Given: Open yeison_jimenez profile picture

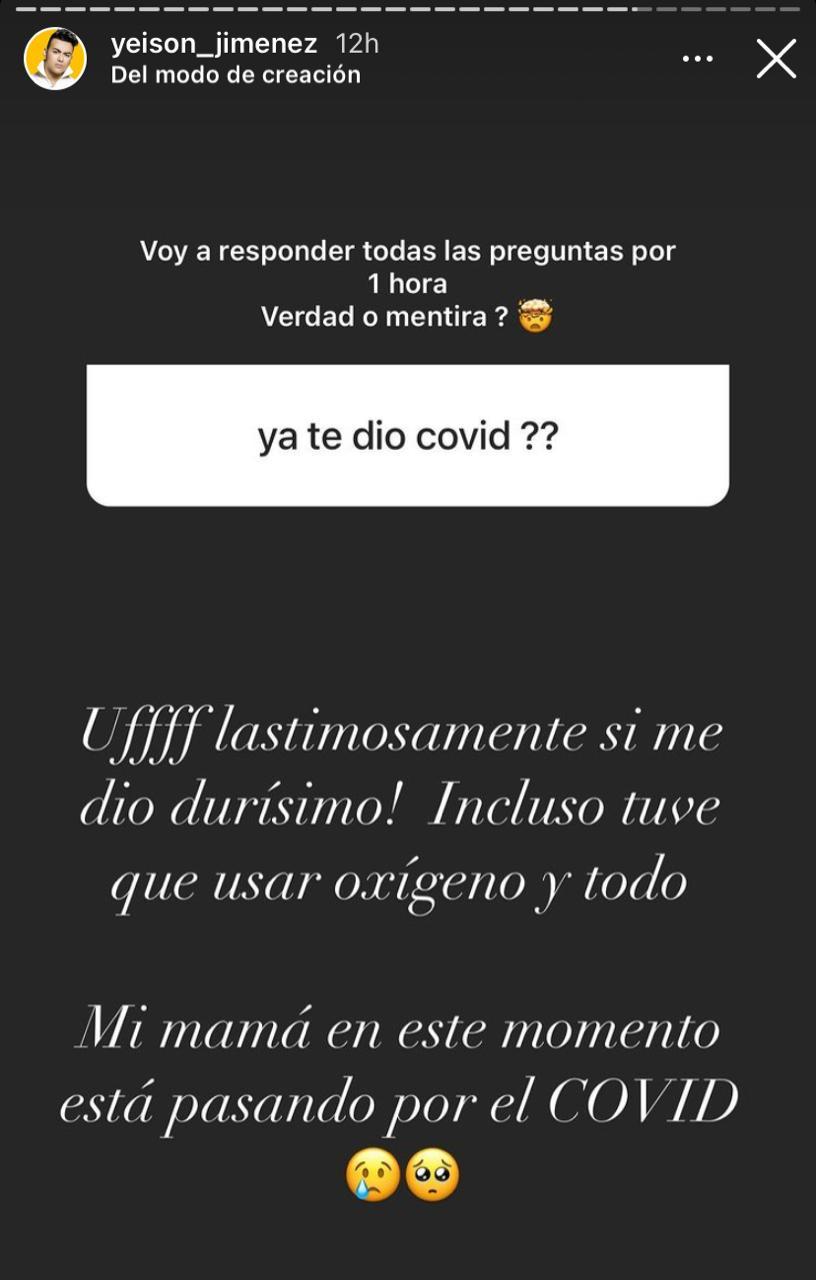Looking at the screenshot, I should click(x=55, y=59).
